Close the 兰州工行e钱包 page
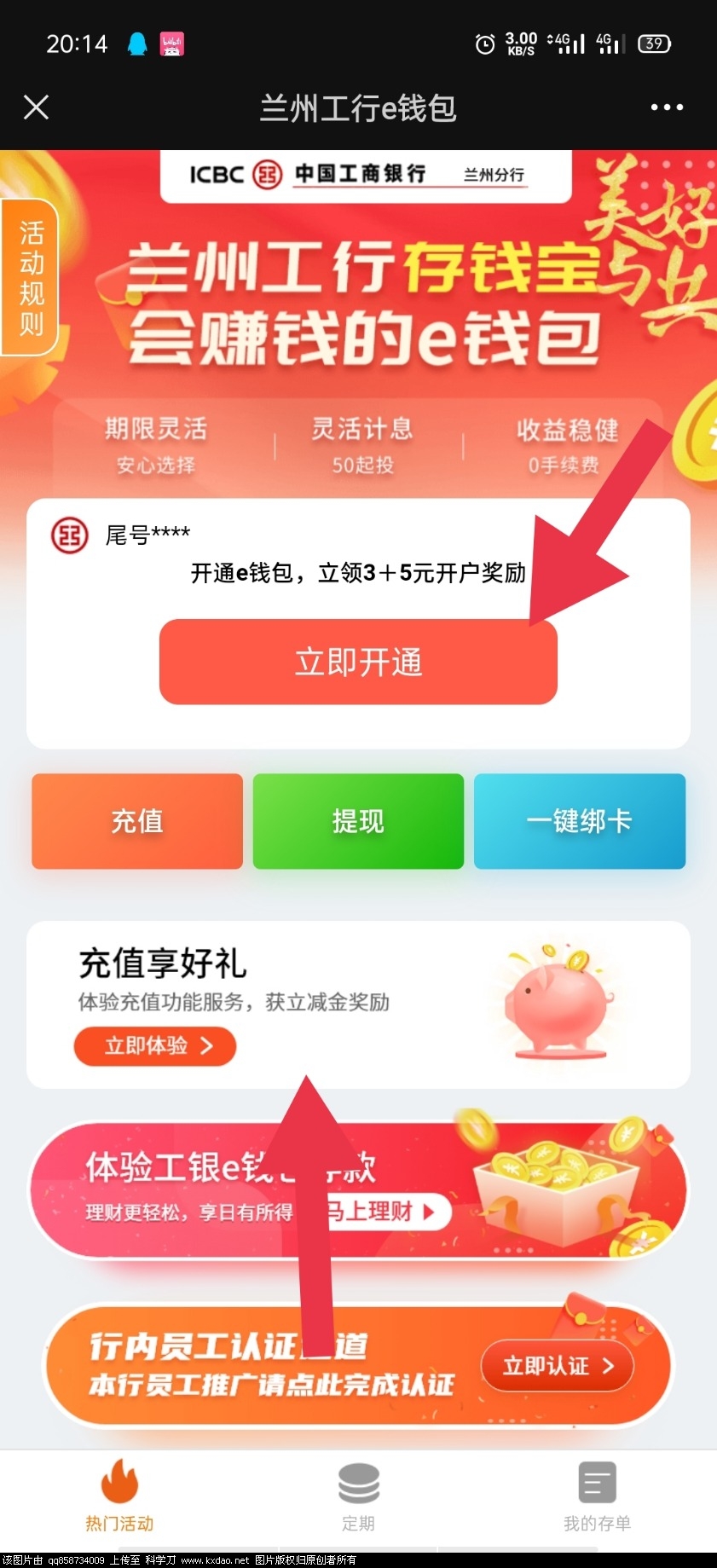This screenshot has width=717, height=1568. coord(36,107)
